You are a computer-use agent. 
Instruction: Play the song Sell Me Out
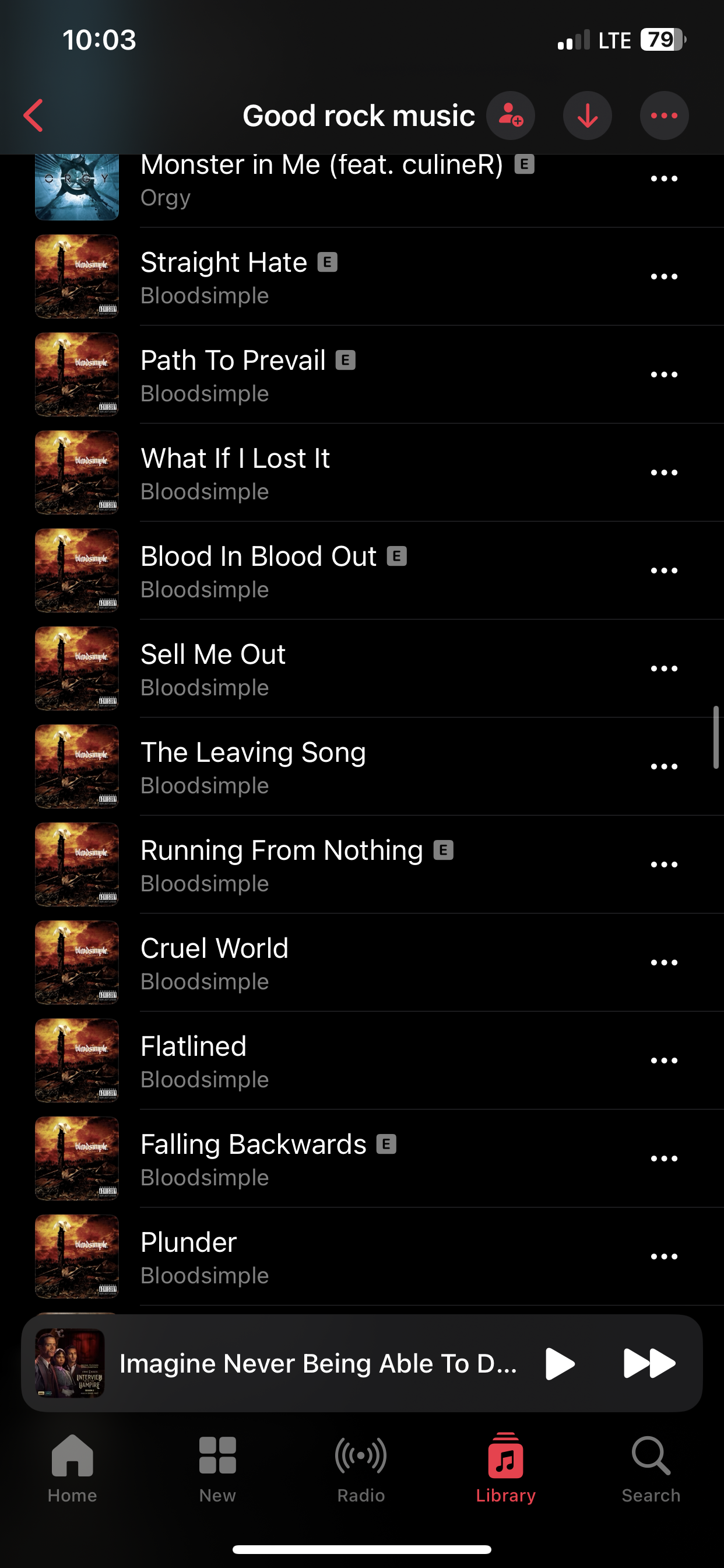[213, 669]
